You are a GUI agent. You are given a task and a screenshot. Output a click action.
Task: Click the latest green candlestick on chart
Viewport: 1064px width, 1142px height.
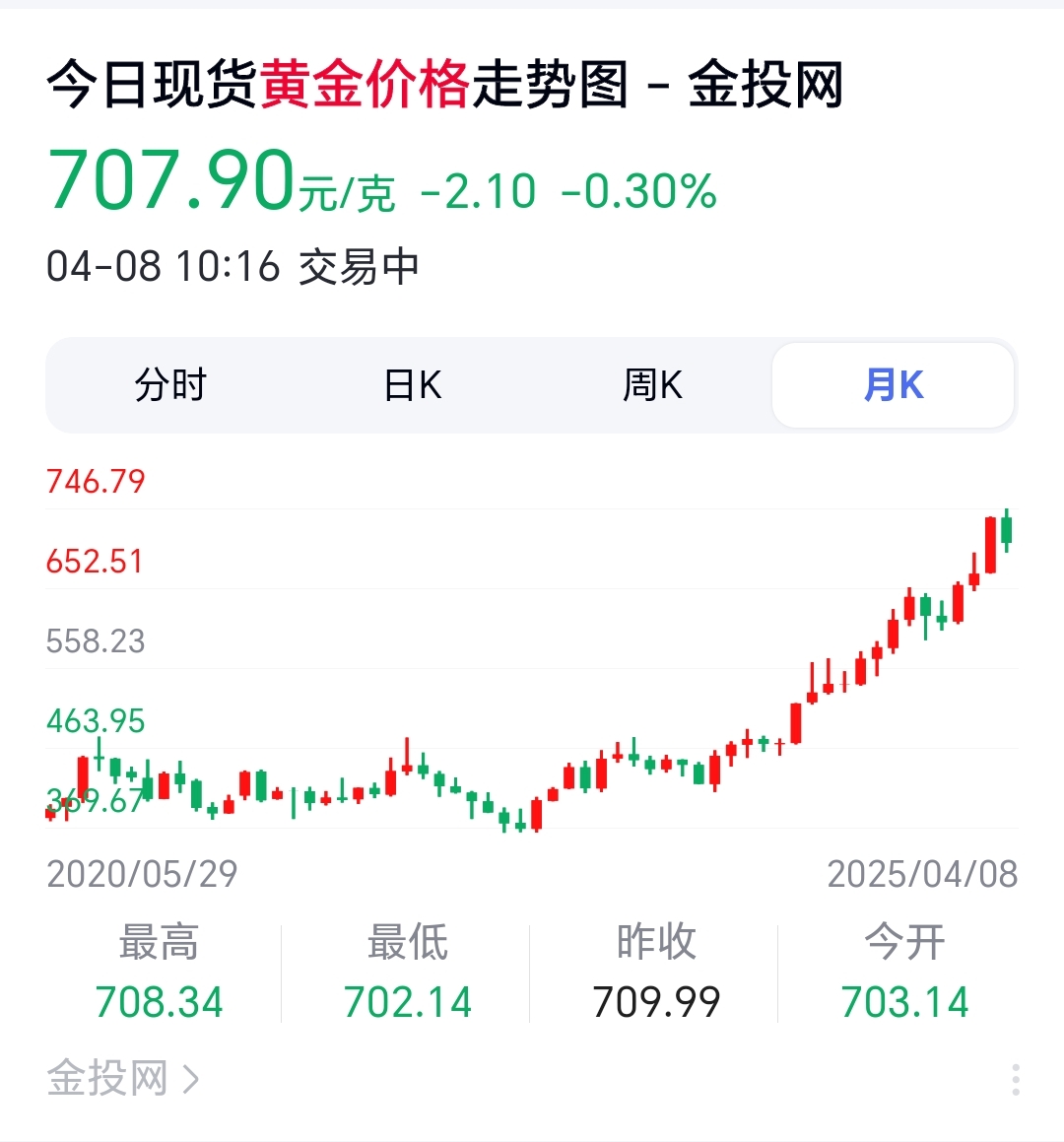tap(1007, 532)
